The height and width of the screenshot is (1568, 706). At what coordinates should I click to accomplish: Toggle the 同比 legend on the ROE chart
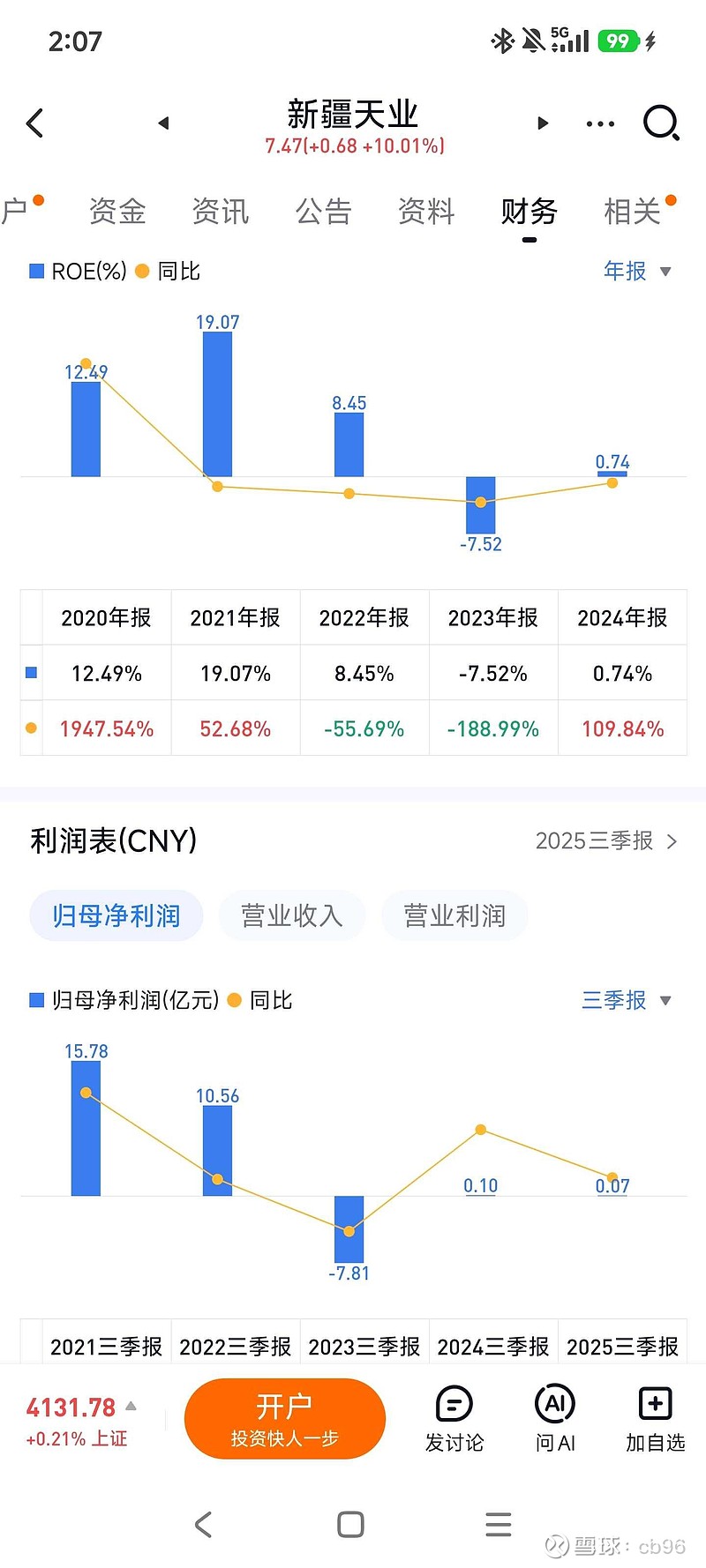pyautogui.click(x=171, y=271)
